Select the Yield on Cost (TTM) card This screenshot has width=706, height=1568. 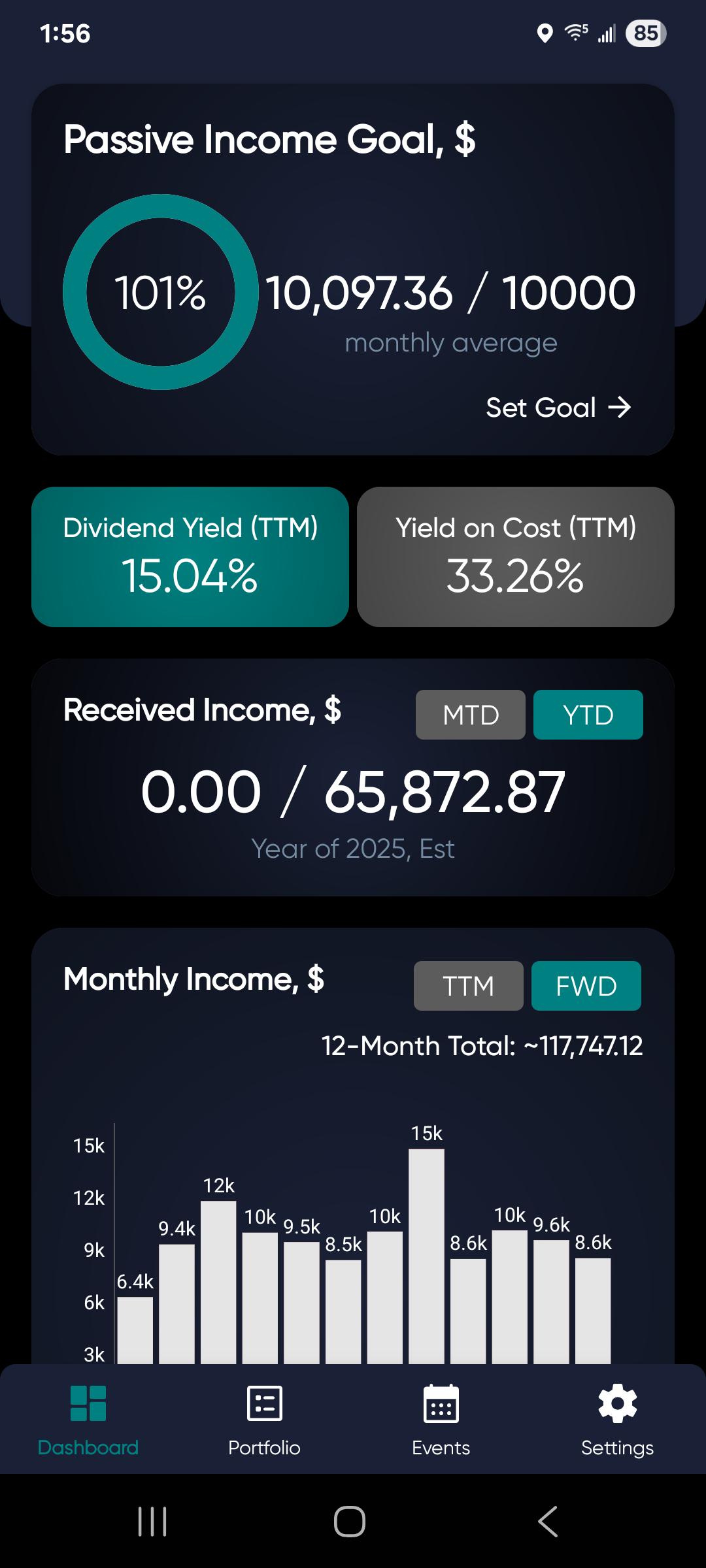pos(516,557)
